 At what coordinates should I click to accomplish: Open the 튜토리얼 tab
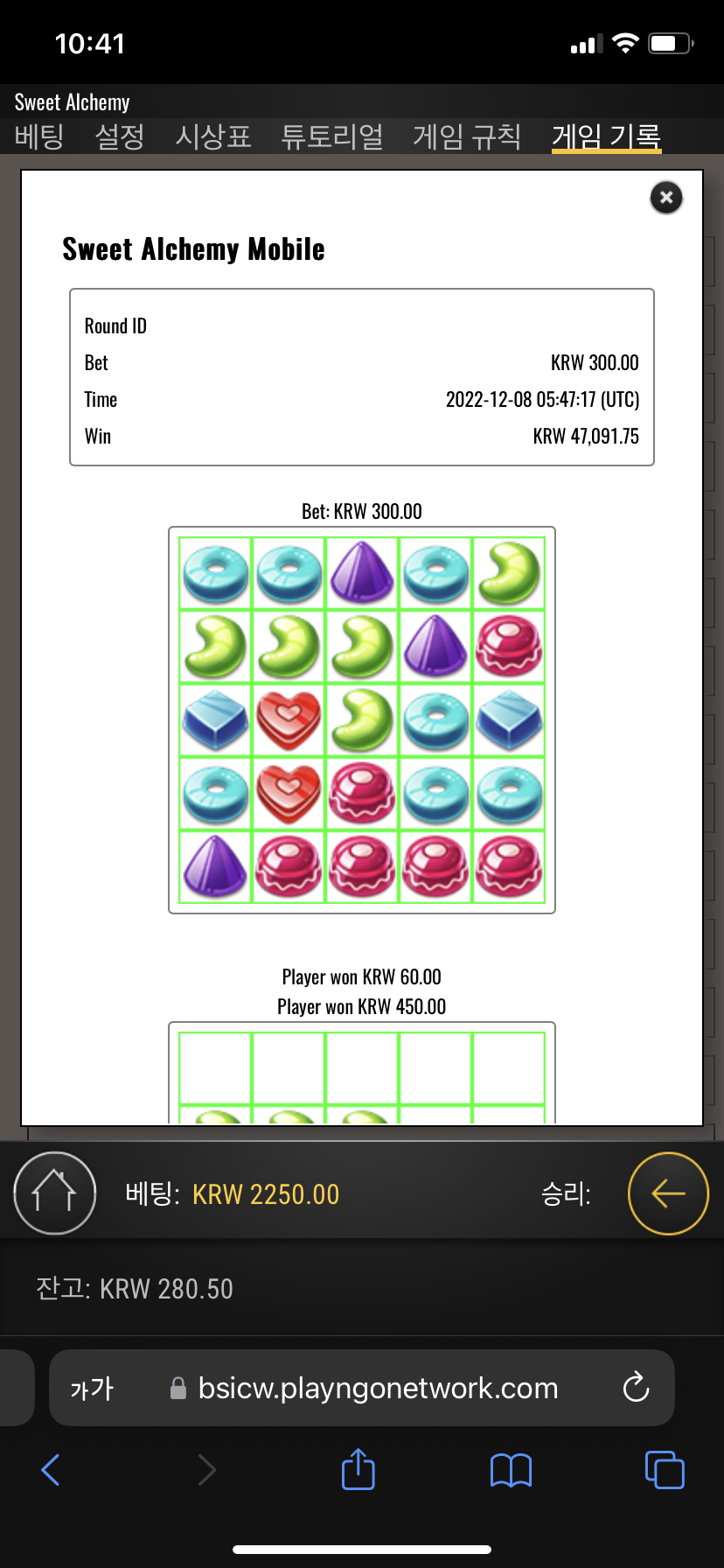pos(332,136)
